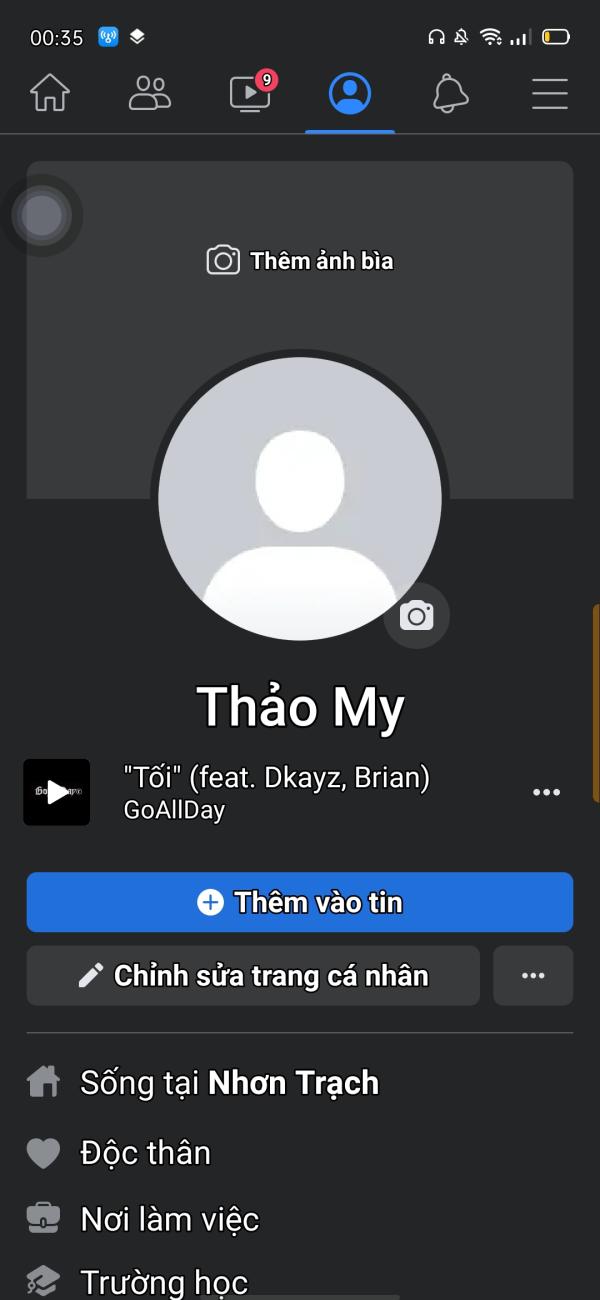
Task: Open profile options next to edit button
Action: pyautogui.click(x=533, y=976)
